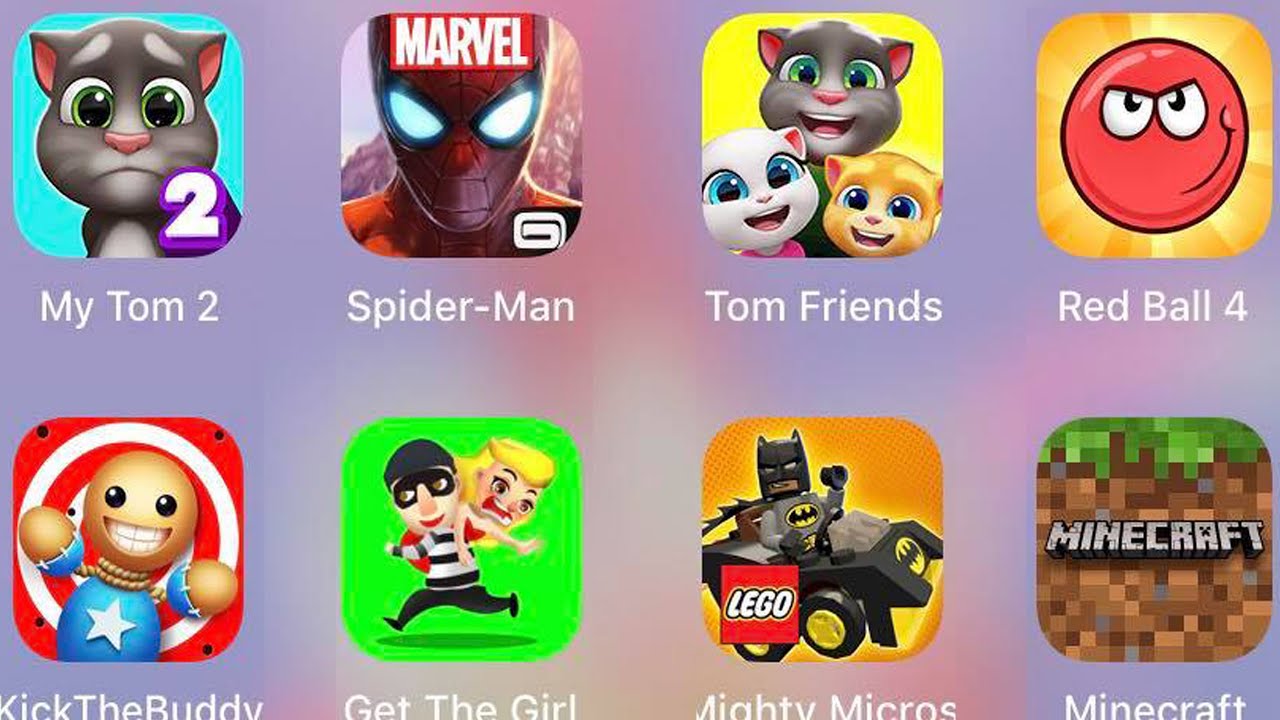
Task: Open the Tom Friends app
Action: 822,136
